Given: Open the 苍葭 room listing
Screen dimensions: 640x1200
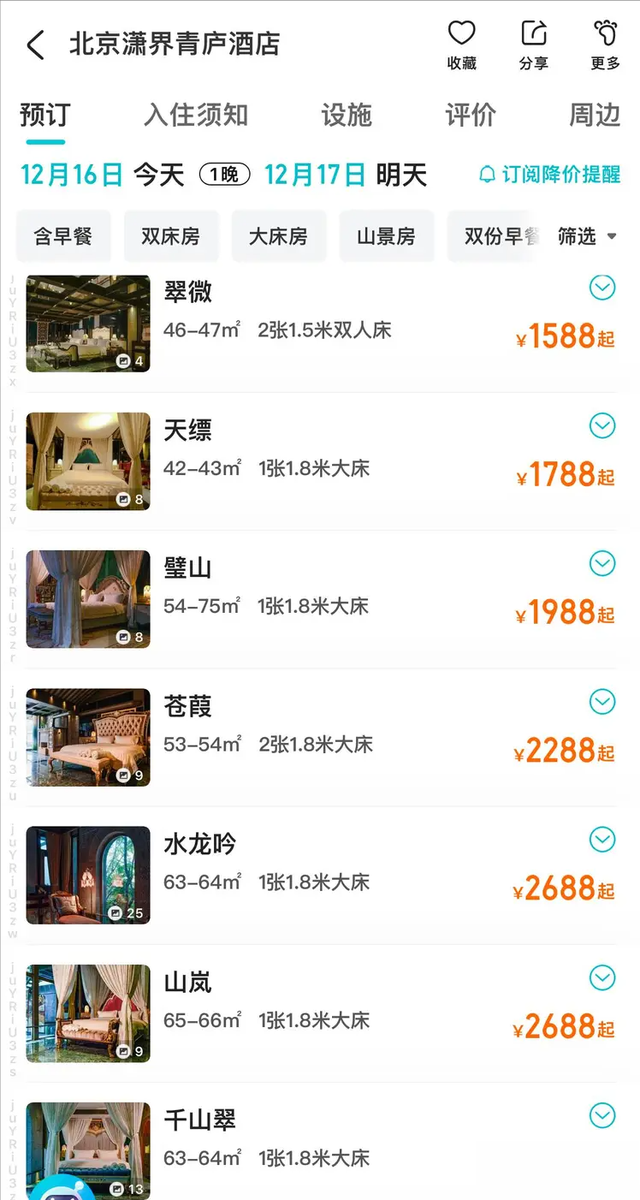Looking at the screenshot, I should tap(320, 737).
